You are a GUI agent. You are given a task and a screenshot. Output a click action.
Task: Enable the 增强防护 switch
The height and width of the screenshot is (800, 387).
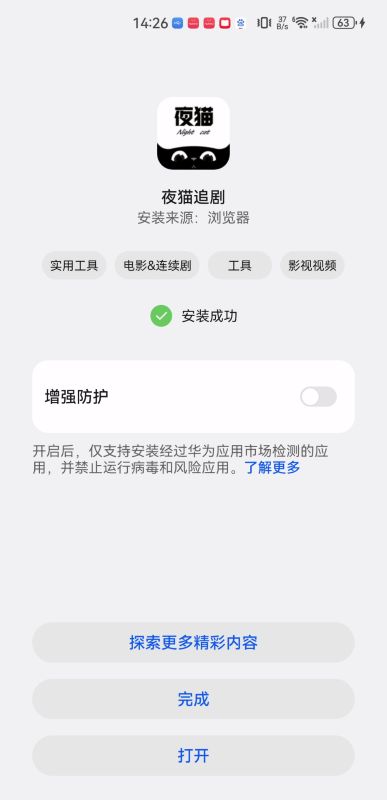(318, 396)
